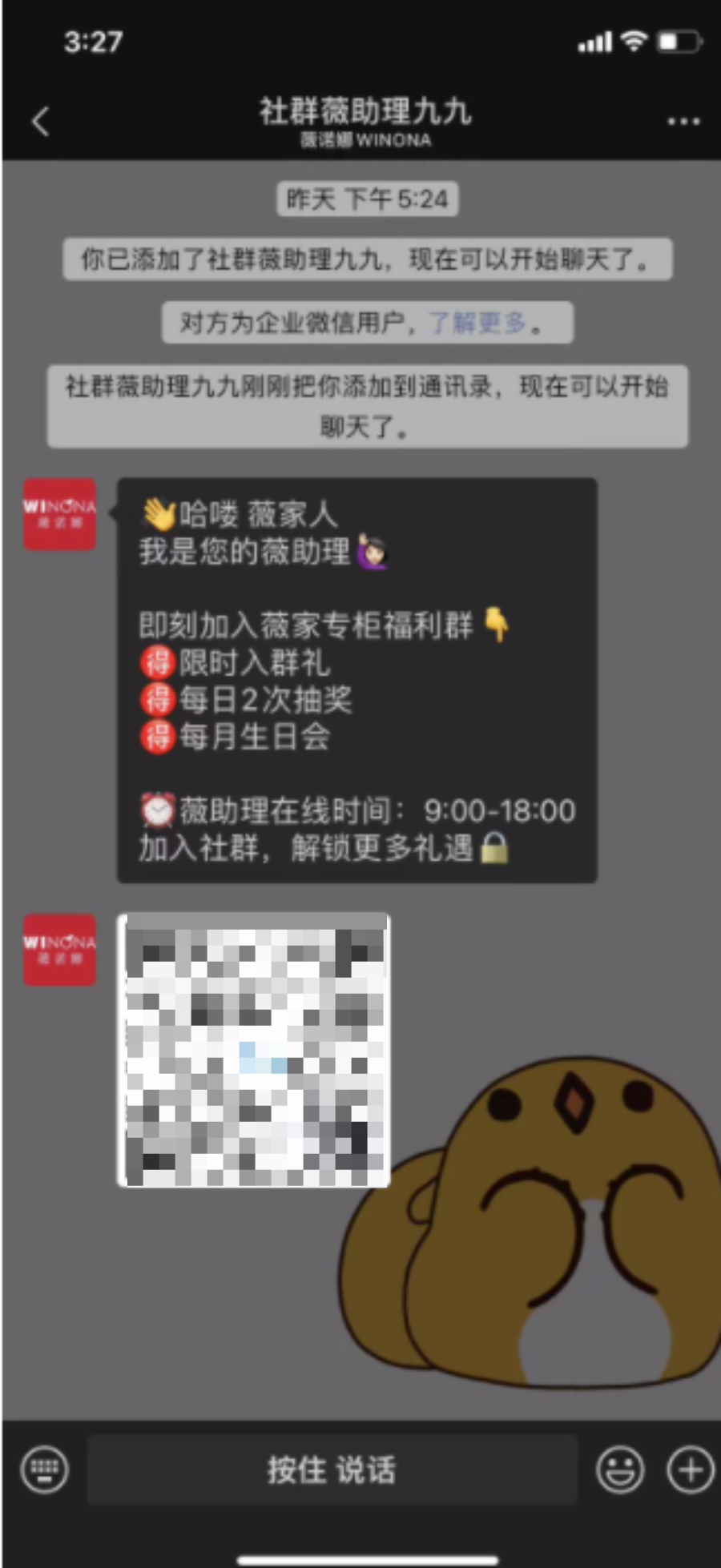Viewport: 721px width, 1568px height.
Task: Go back from the chat
Action: point(40,122)
